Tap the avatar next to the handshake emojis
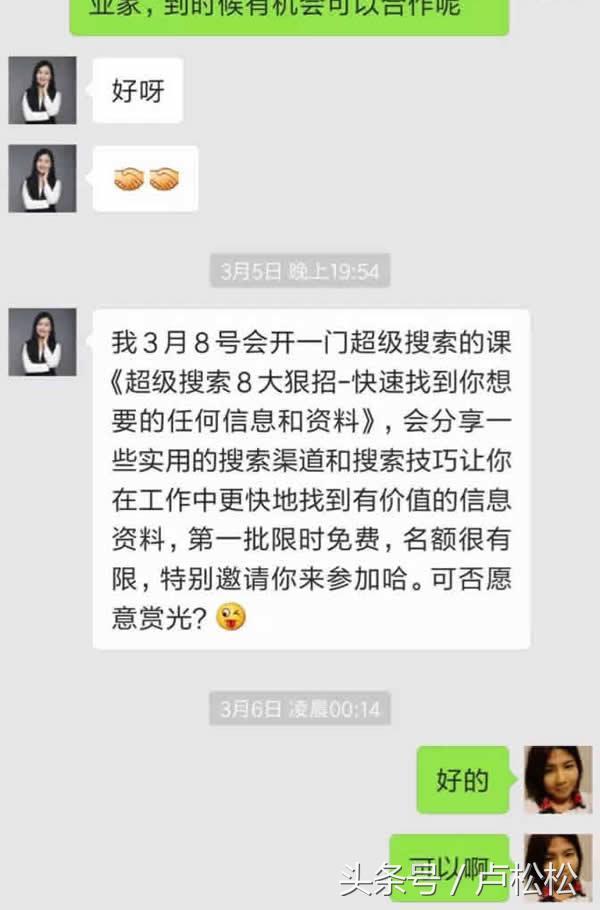Image resolution: width=600 pixels, height=910 pixels. point(42,179)
